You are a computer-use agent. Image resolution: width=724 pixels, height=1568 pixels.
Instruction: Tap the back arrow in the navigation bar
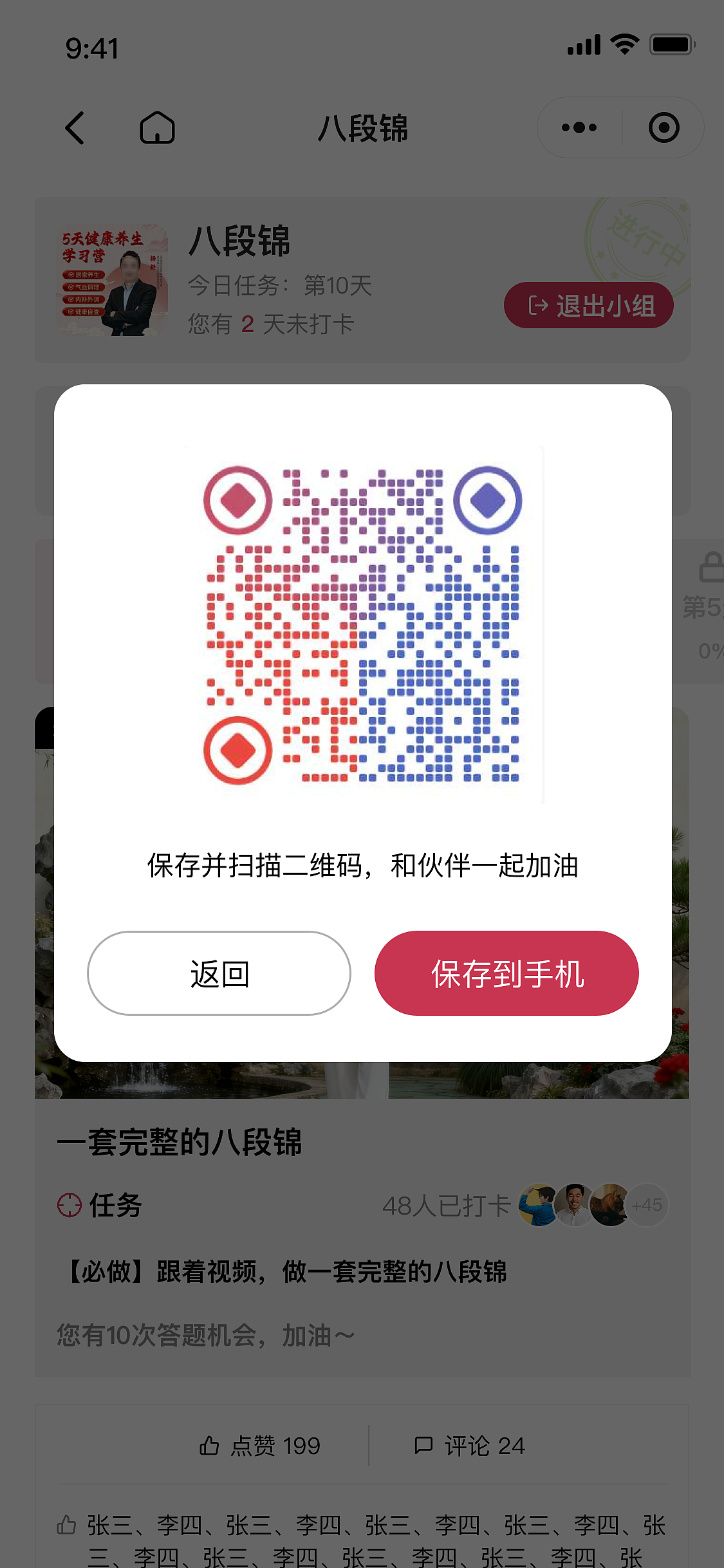point(75,128)
